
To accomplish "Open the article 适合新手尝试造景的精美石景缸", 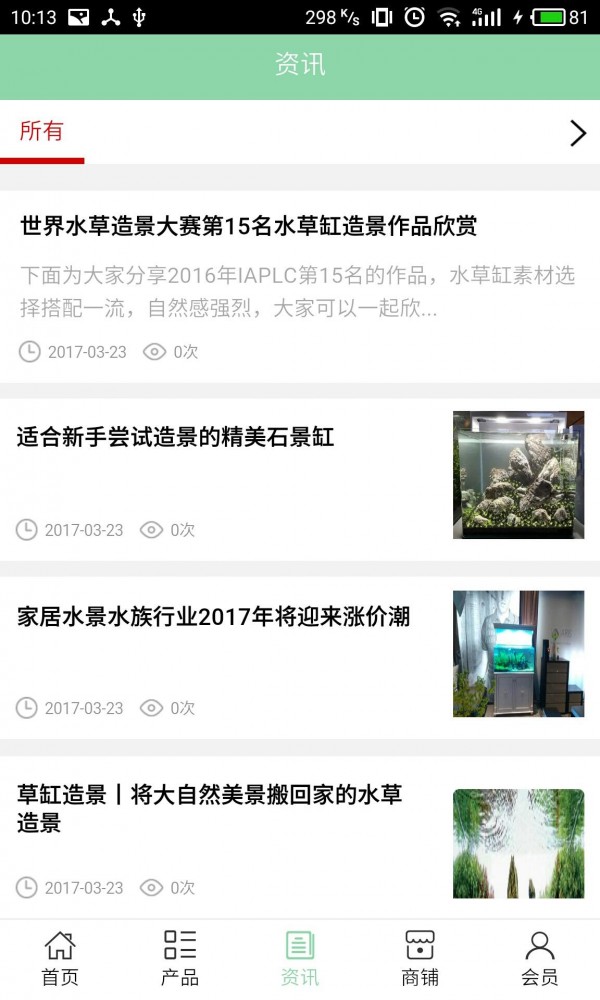I will tap(176, 437).
